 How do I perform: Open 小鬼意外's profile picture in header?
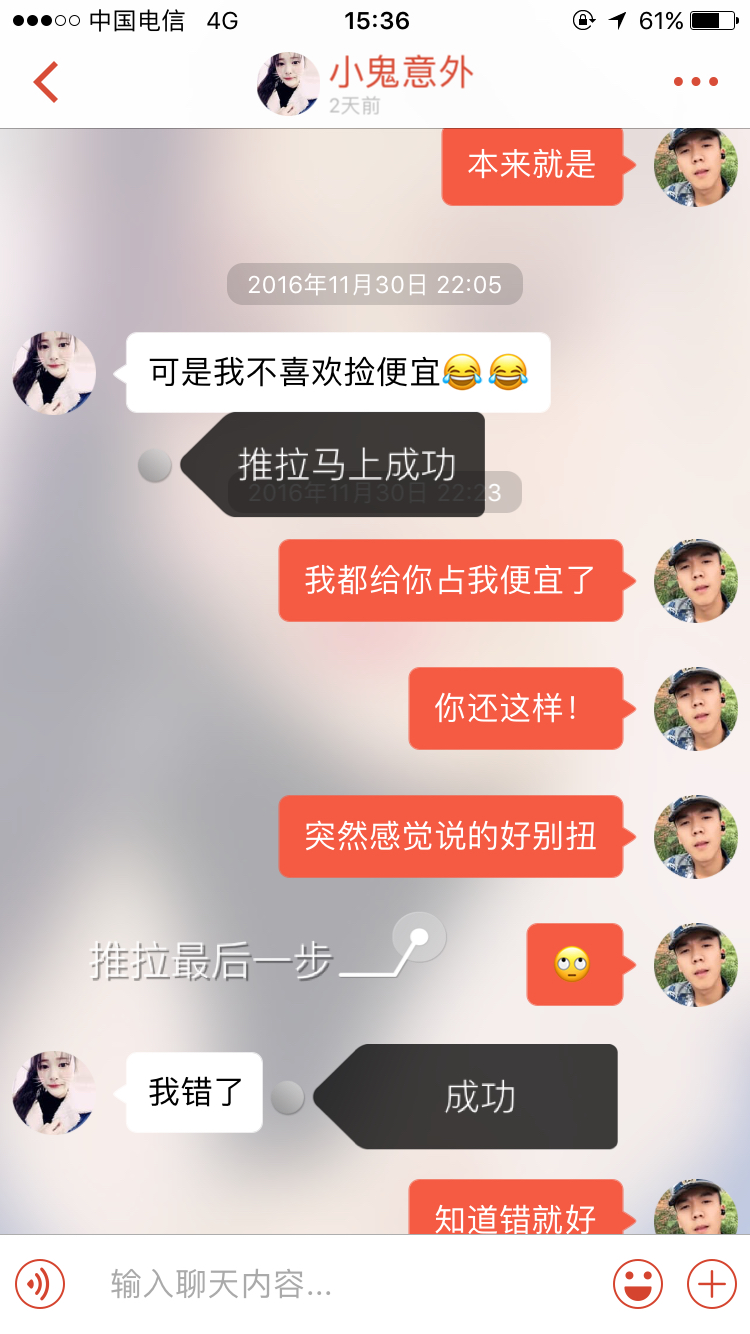click(x=288, y=84)
